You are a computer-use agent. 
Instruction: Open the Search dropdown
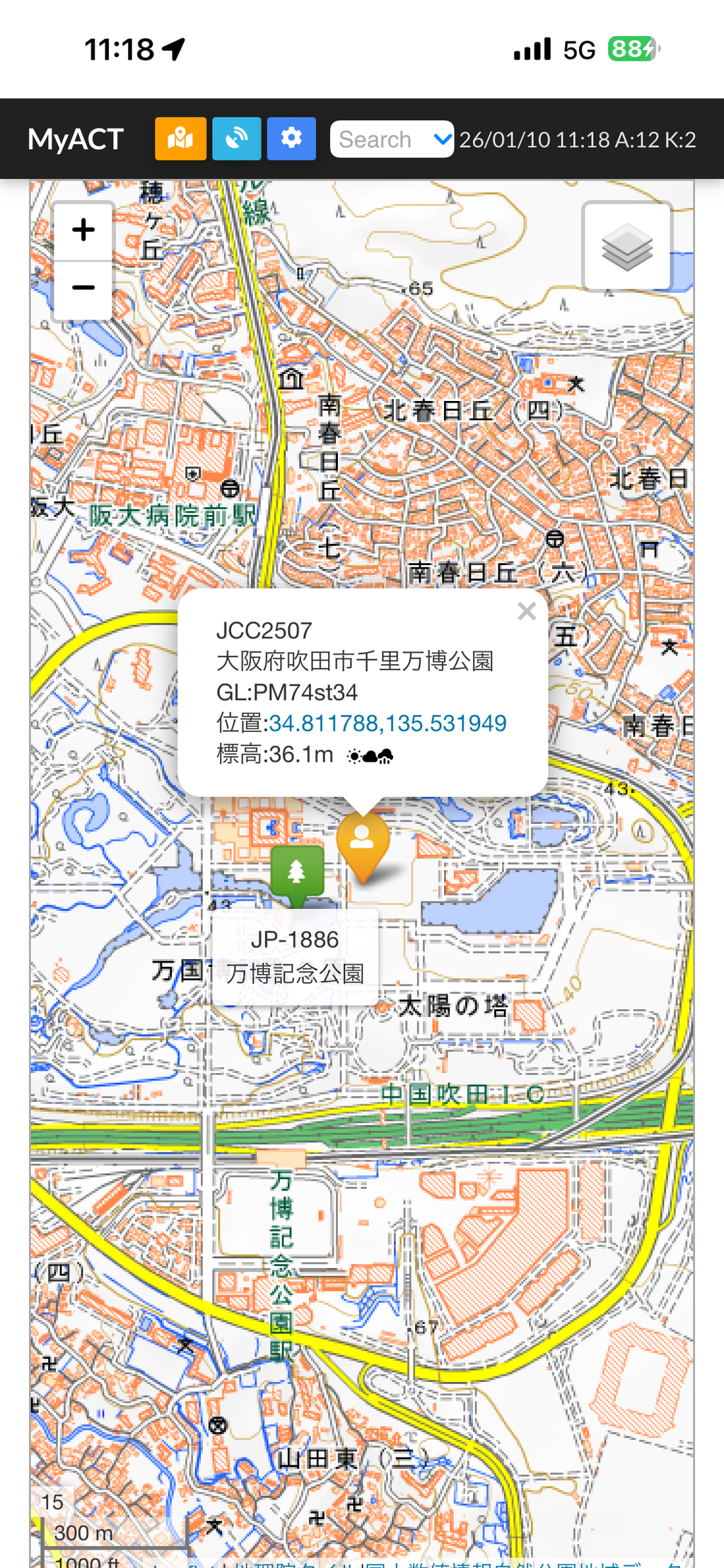pyautogui.click(x=392, y=139)
